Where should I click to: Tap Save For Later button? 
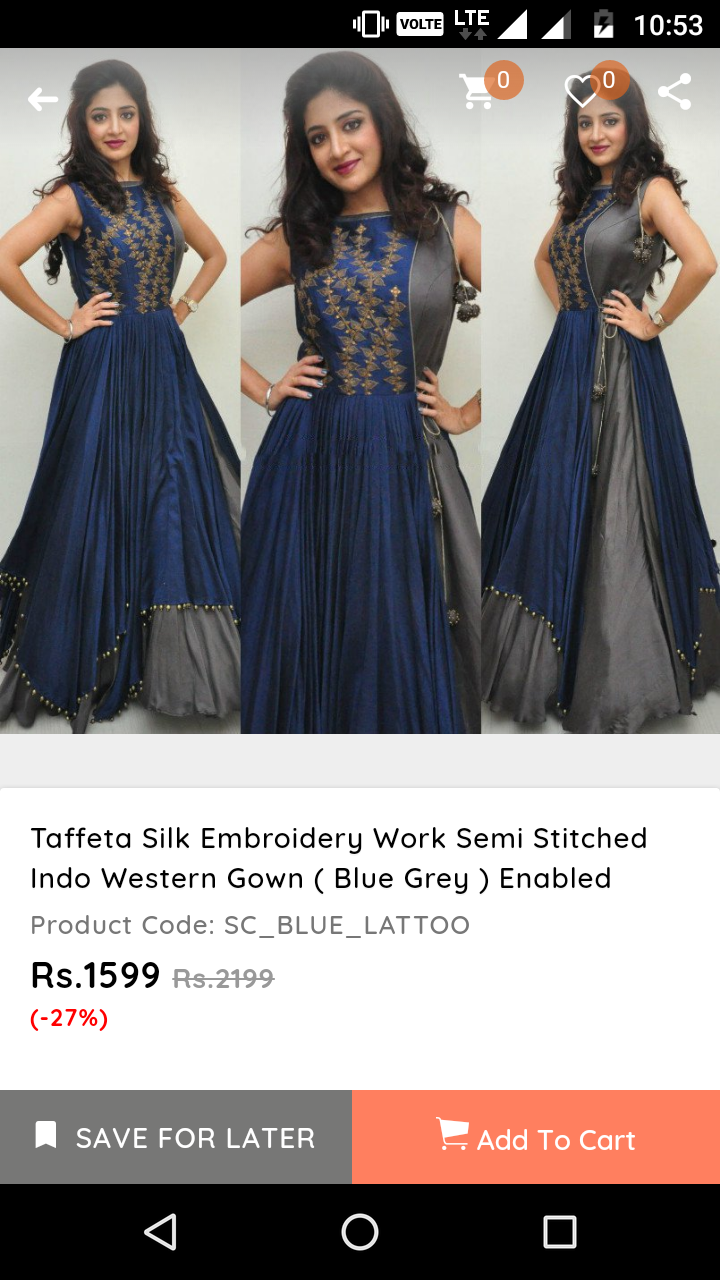coord(176,1137)
